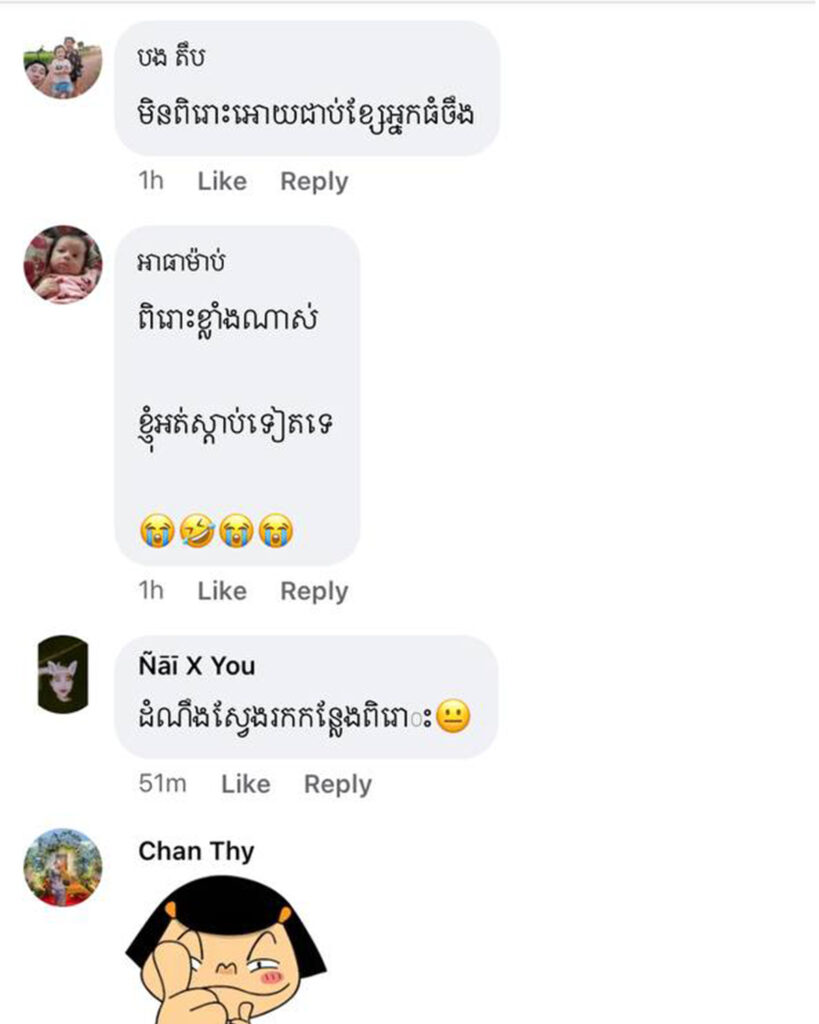Open Ñāī X You's profile name
The image size is (819, 1024).
pos(196,666)
